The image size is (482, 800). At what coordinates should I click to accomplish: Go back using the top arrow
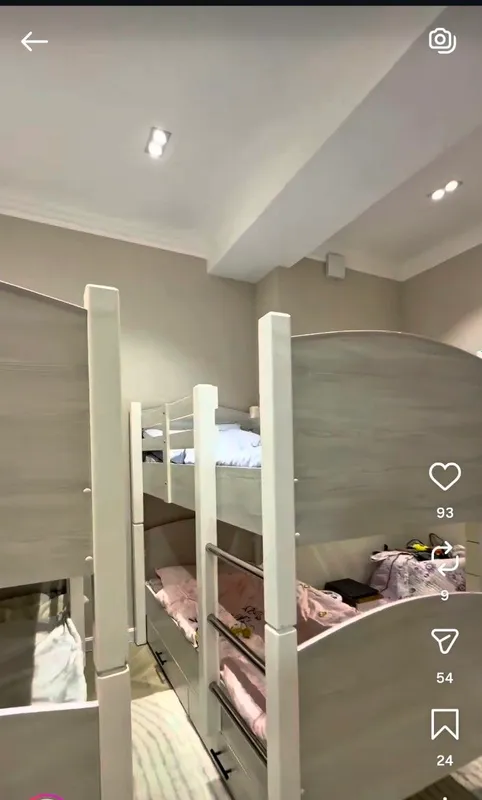[34, 41]
